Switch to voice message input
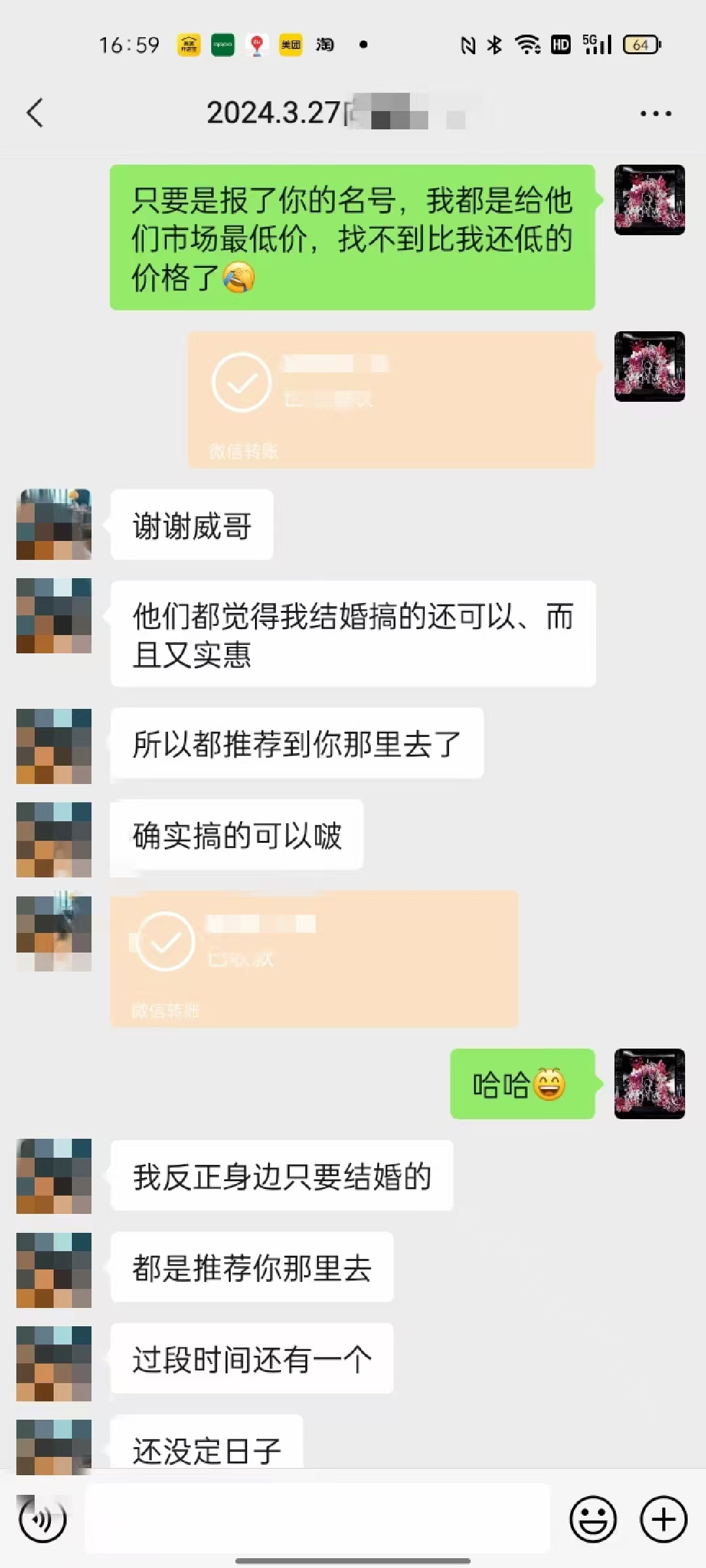This screenshot has width=706, height=1568. (x=43, y=1519)
